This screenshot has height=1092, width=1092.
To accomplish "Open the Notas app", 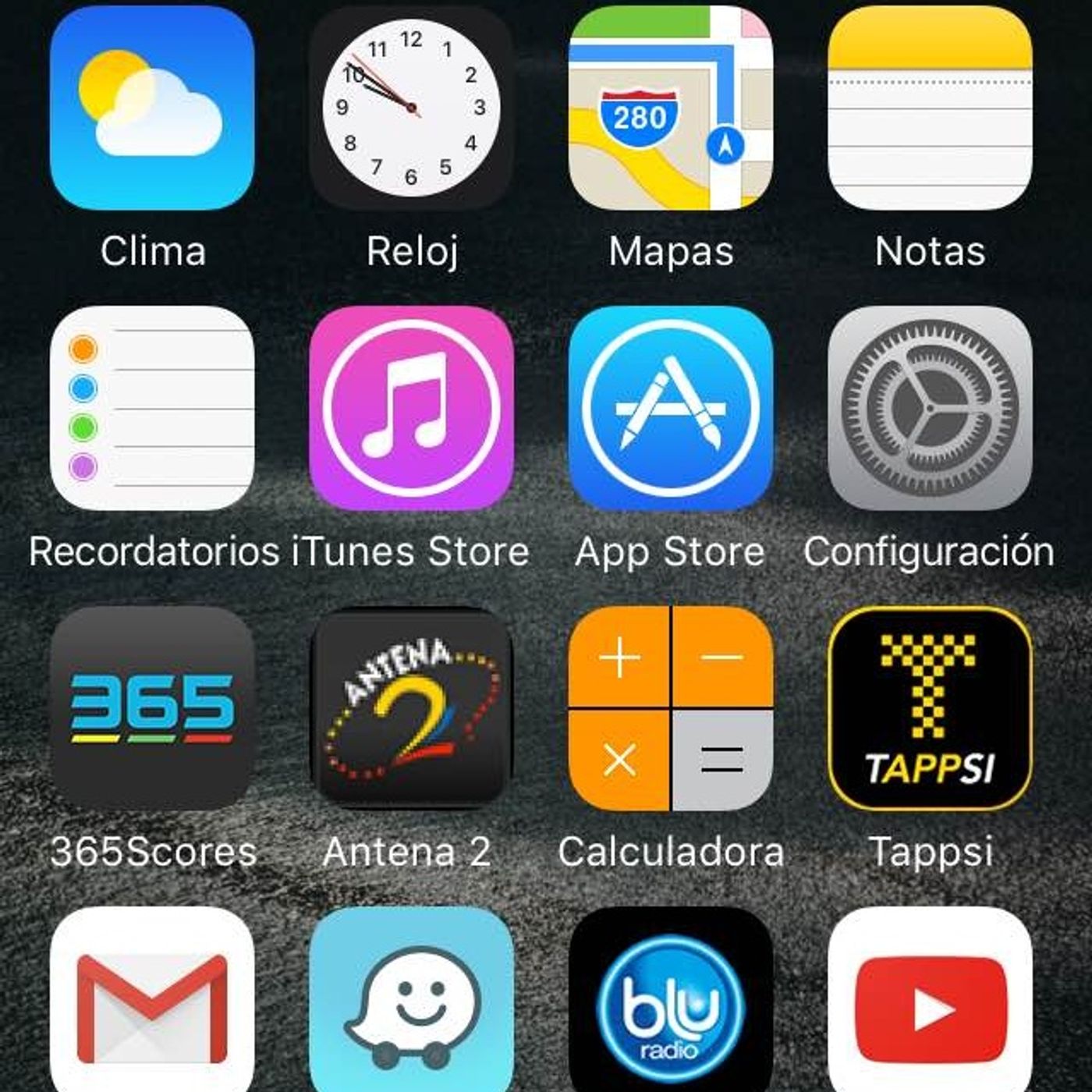I will pyautogui.click(x=930, y=109).
